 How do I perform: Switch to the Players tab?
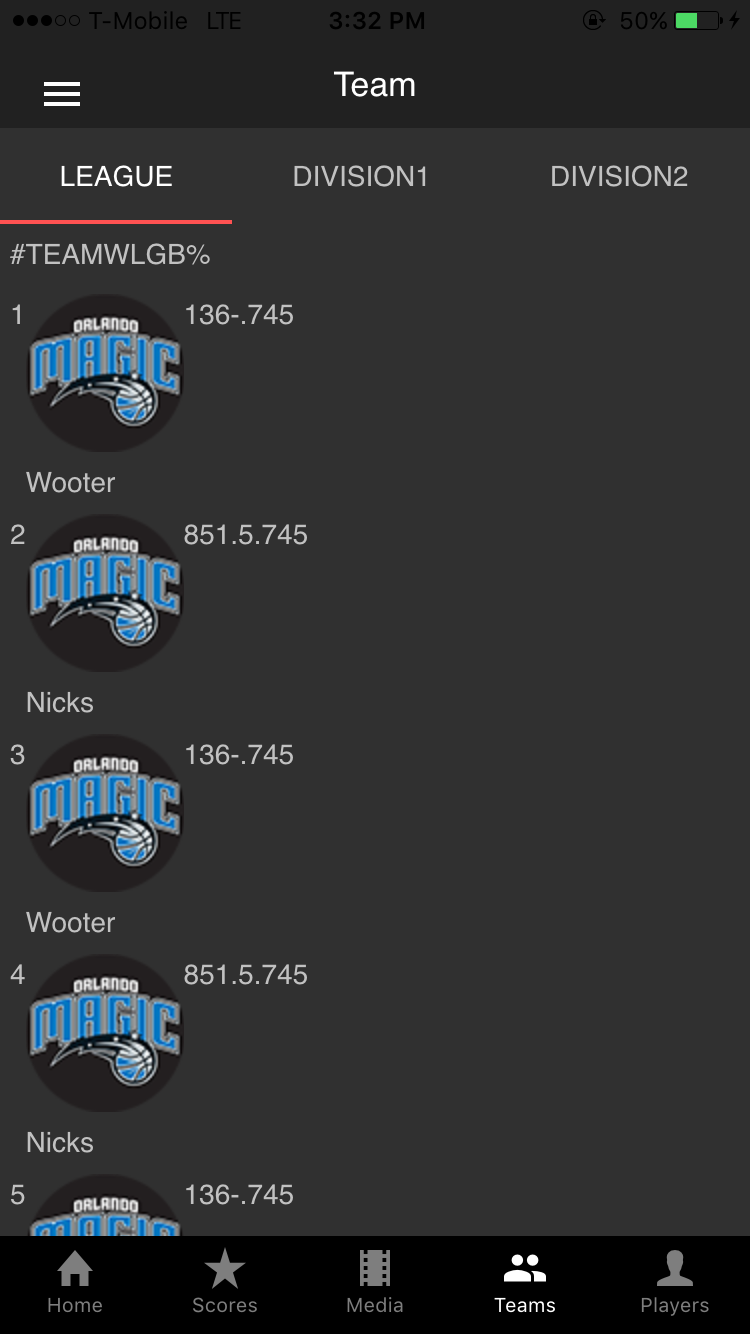pyautogui.click(x=675, y=1284)
